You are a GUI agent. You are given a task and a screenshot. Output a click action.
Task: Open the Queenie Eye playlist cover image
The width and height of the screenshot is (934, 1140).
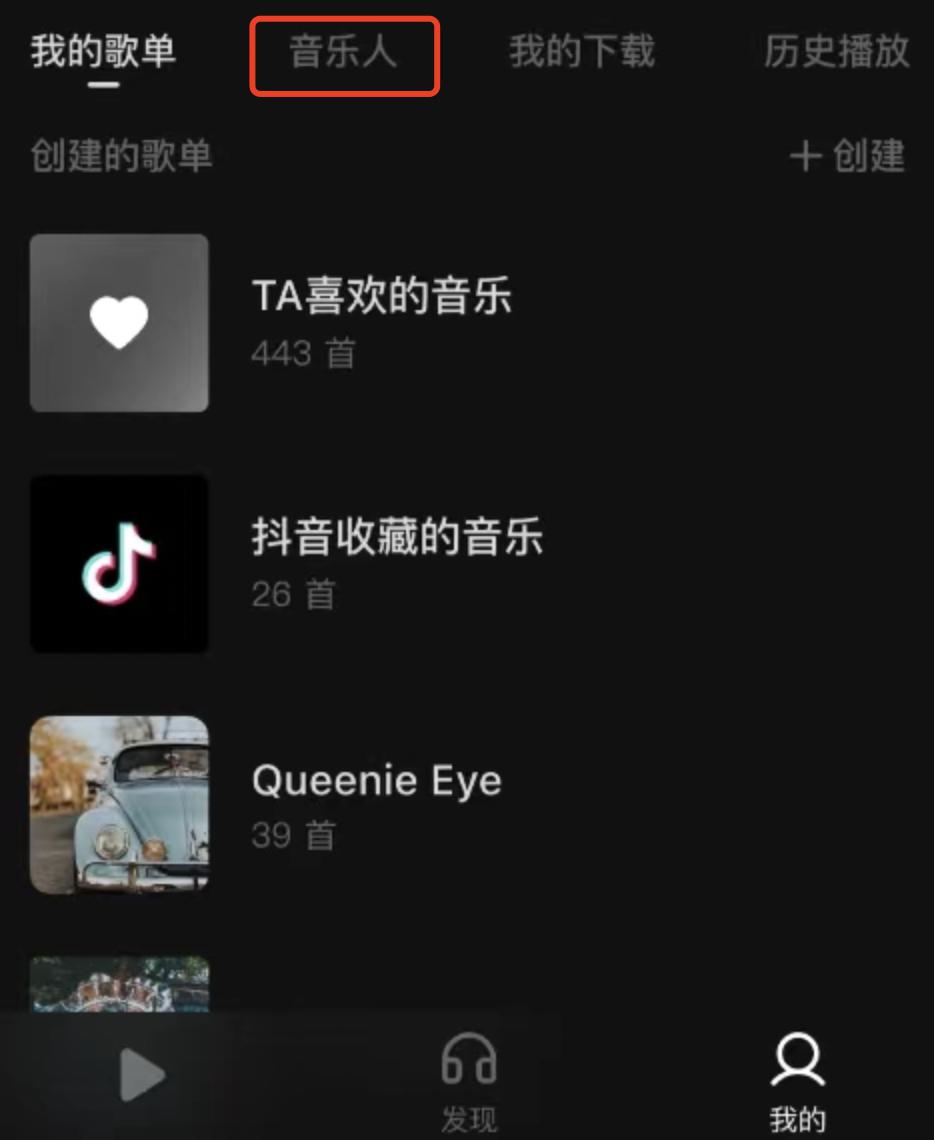coord(119,805)
